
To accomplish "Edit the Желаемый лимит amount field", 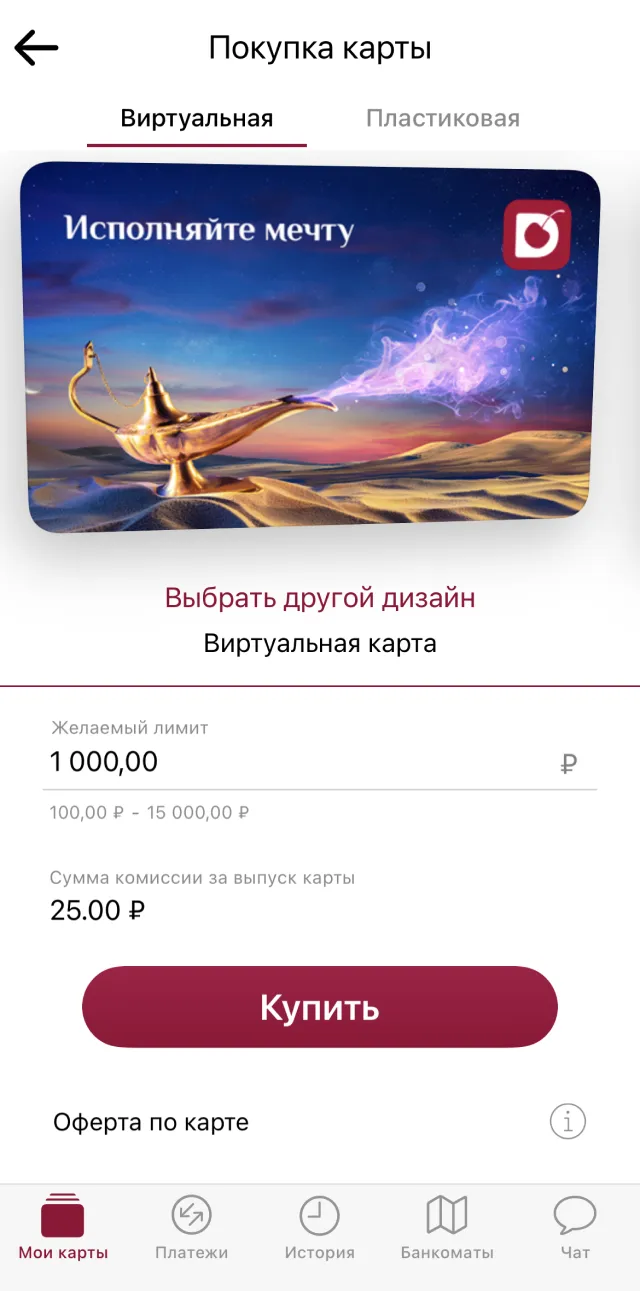I will tap(300, 762).
